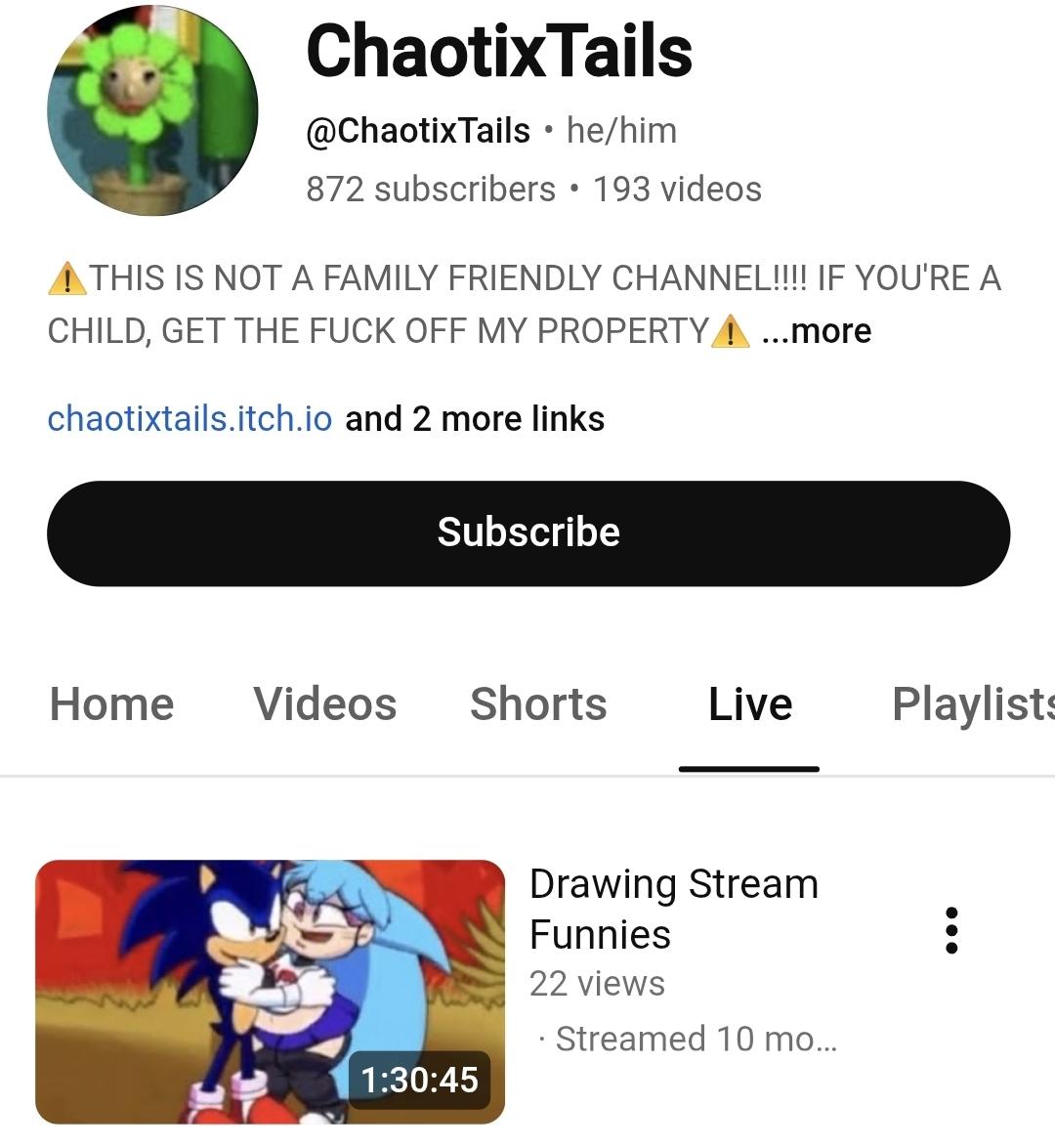The height and width of the screenshot is (1148, 1055).
Task: Open the chaotixtails.itch.io link
Action: [190, 418]
